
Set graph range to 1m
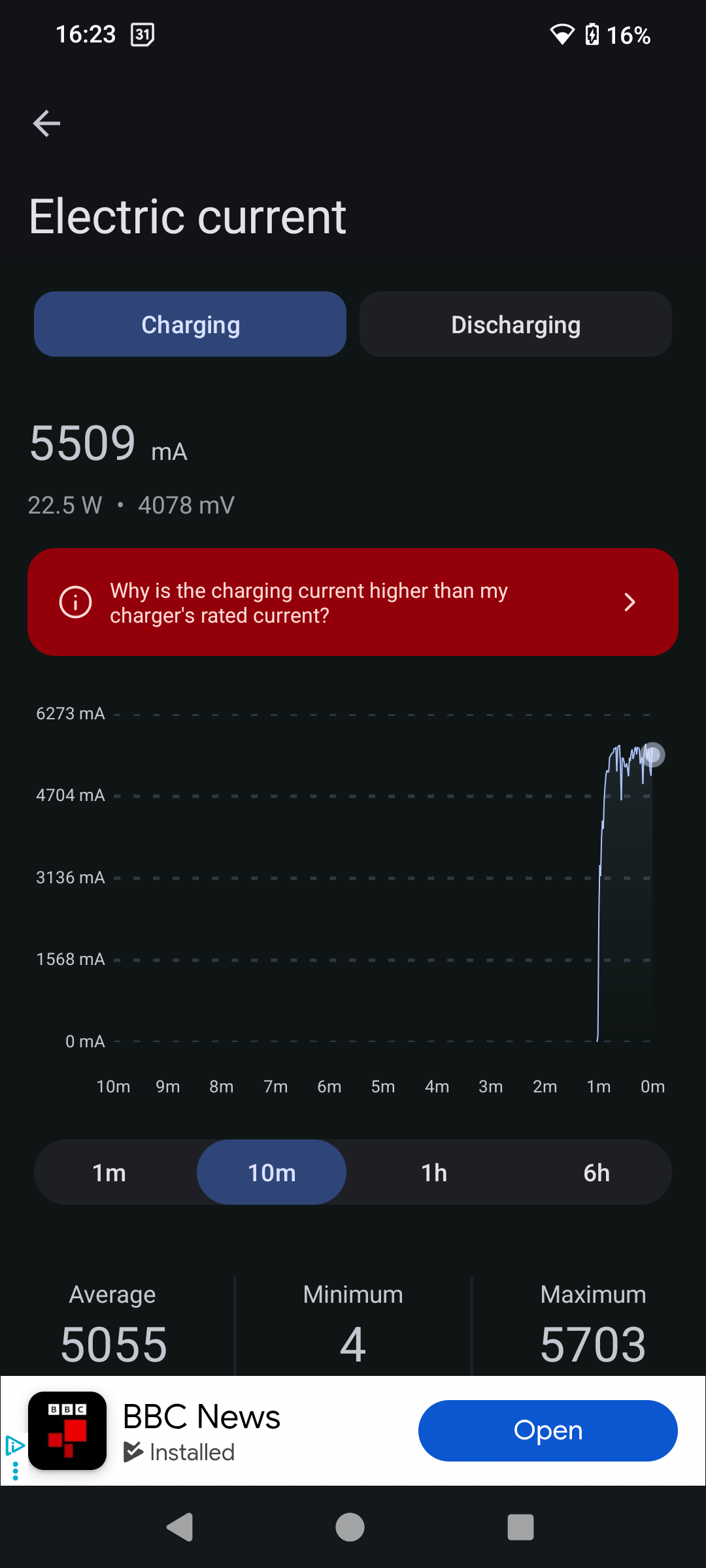click(x=109, y=1173)
